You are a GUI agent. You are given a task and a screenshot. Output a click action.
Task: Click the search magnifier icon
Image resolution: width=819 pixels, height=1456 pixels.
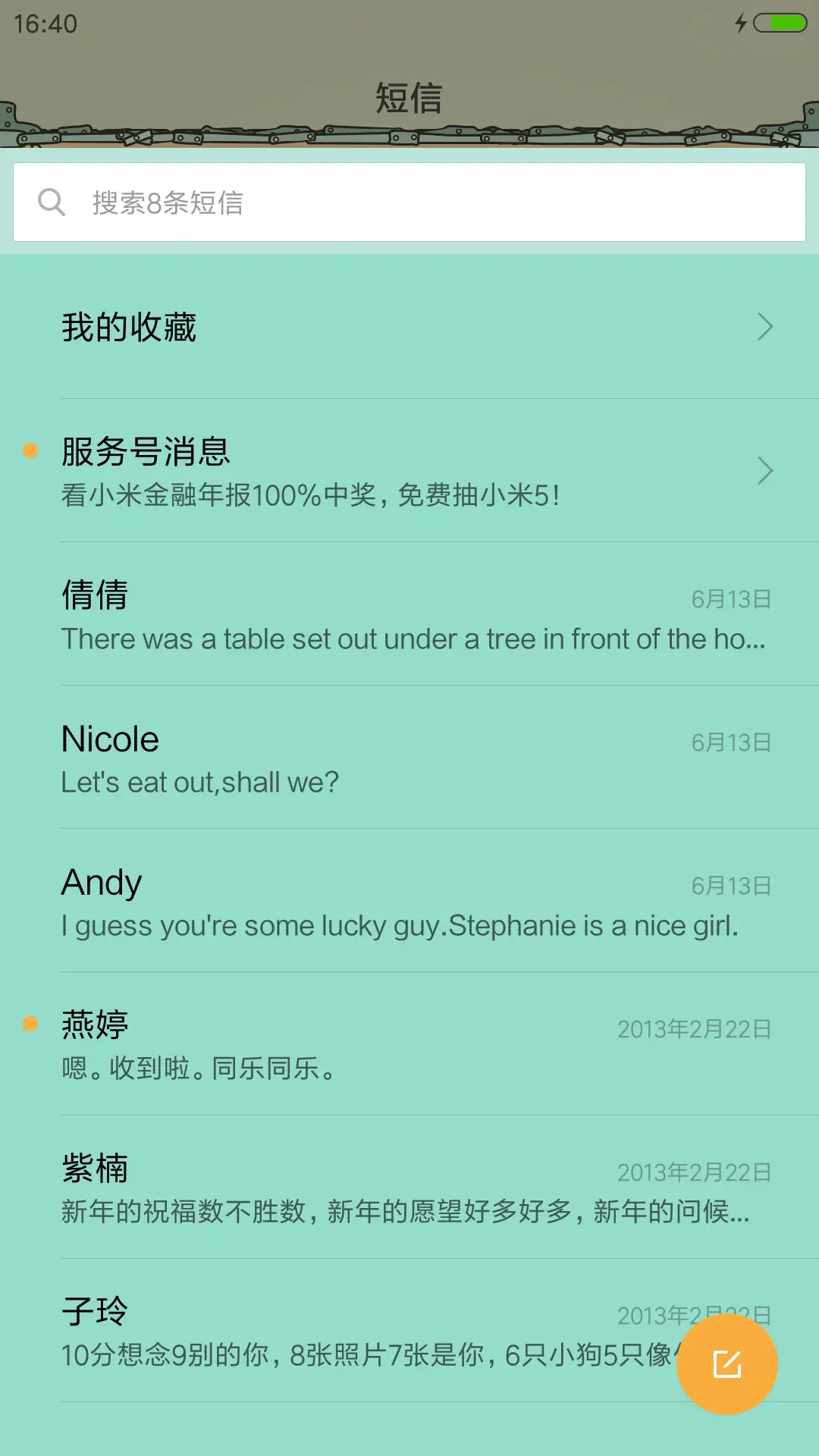pyautogui.click(x=51, y=201)
